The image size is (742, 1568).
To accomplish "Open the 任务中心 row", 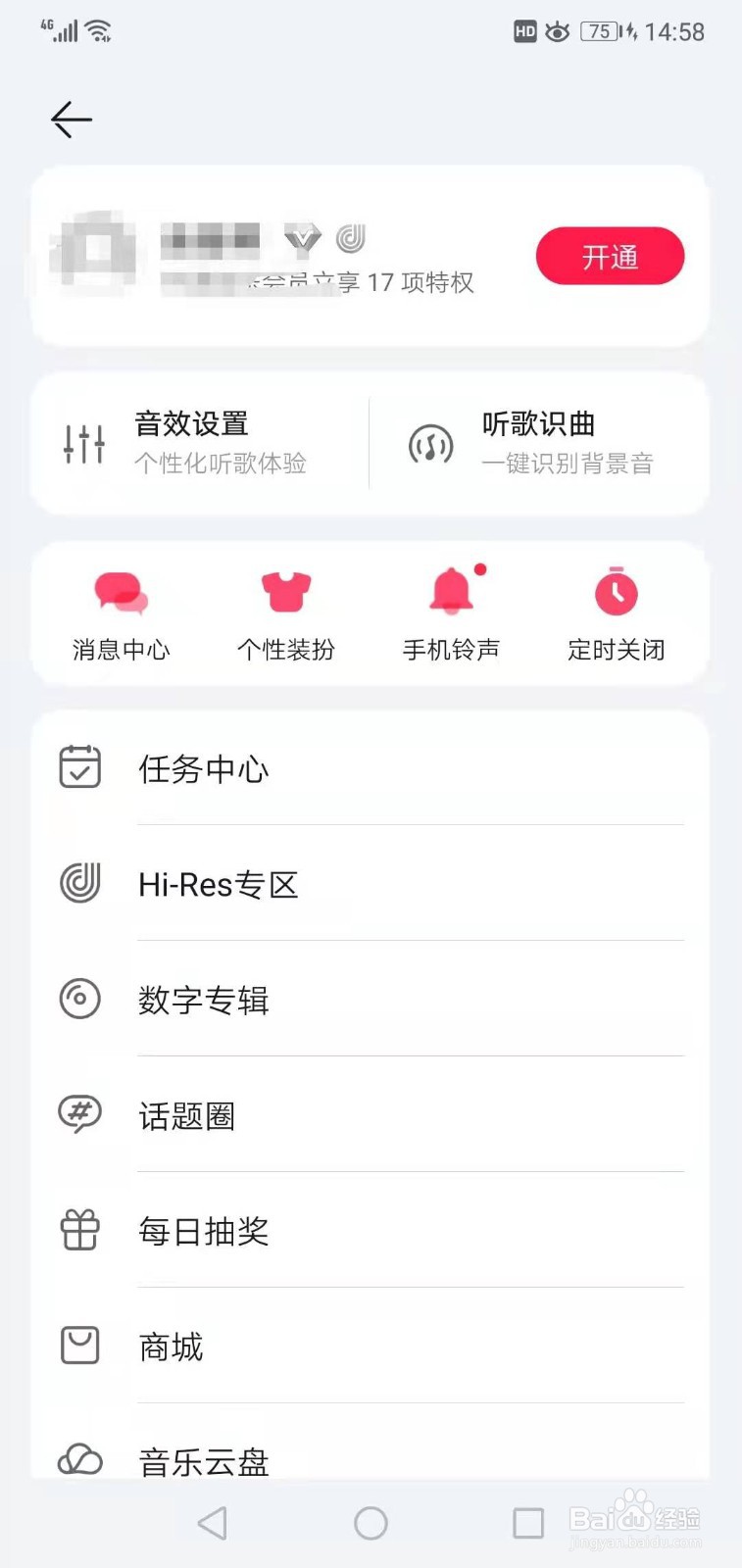I will pyautogui.click(x=371, y=769).
